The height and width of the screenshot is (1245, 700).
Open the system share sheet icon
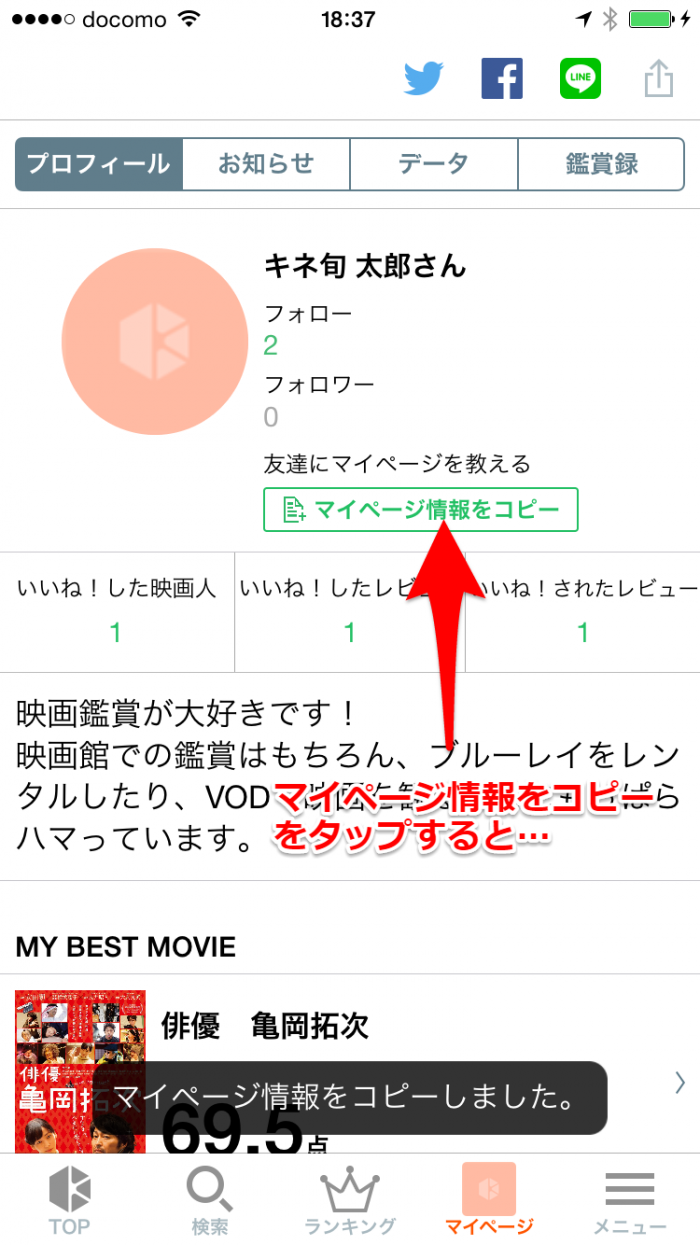(x=658, y=78)
